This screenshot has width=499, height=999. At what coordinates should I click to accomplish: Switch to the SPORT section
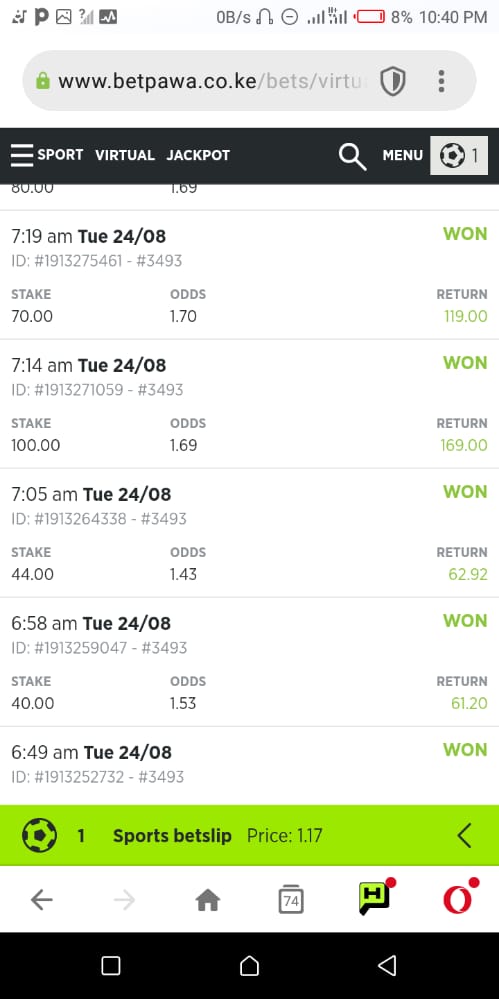click(61, 155)
